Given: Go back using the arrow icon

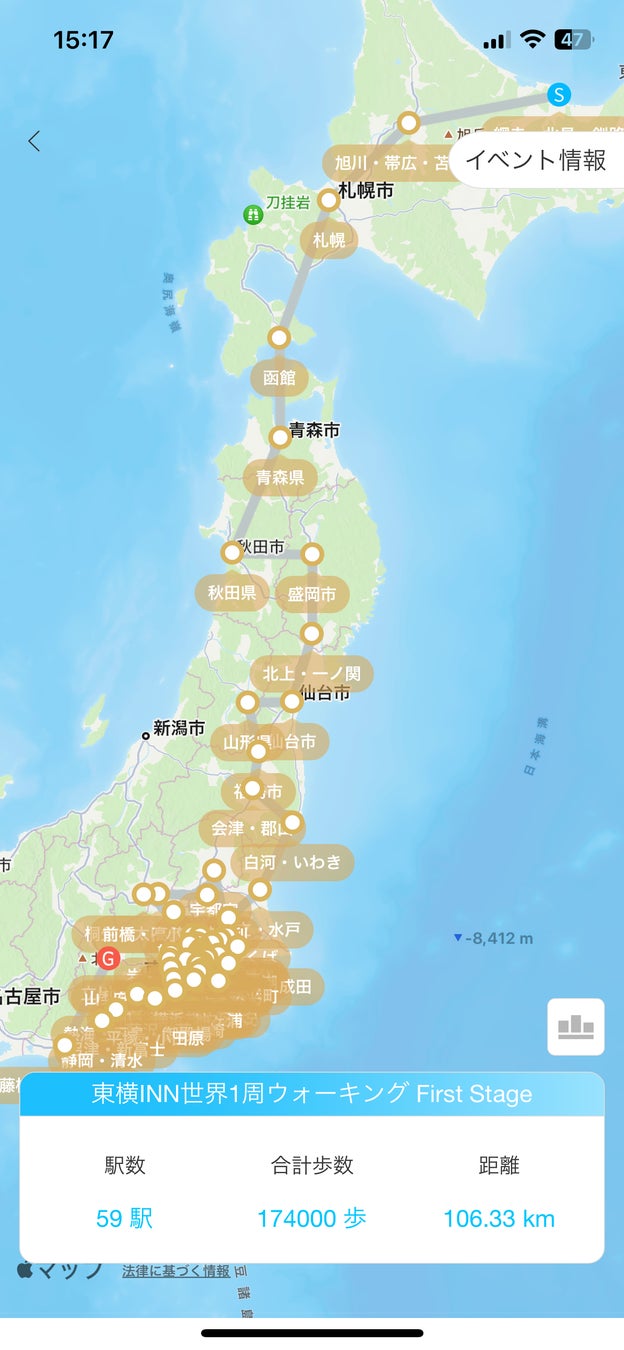Looking at the screenshot, I should coord(35,141).
